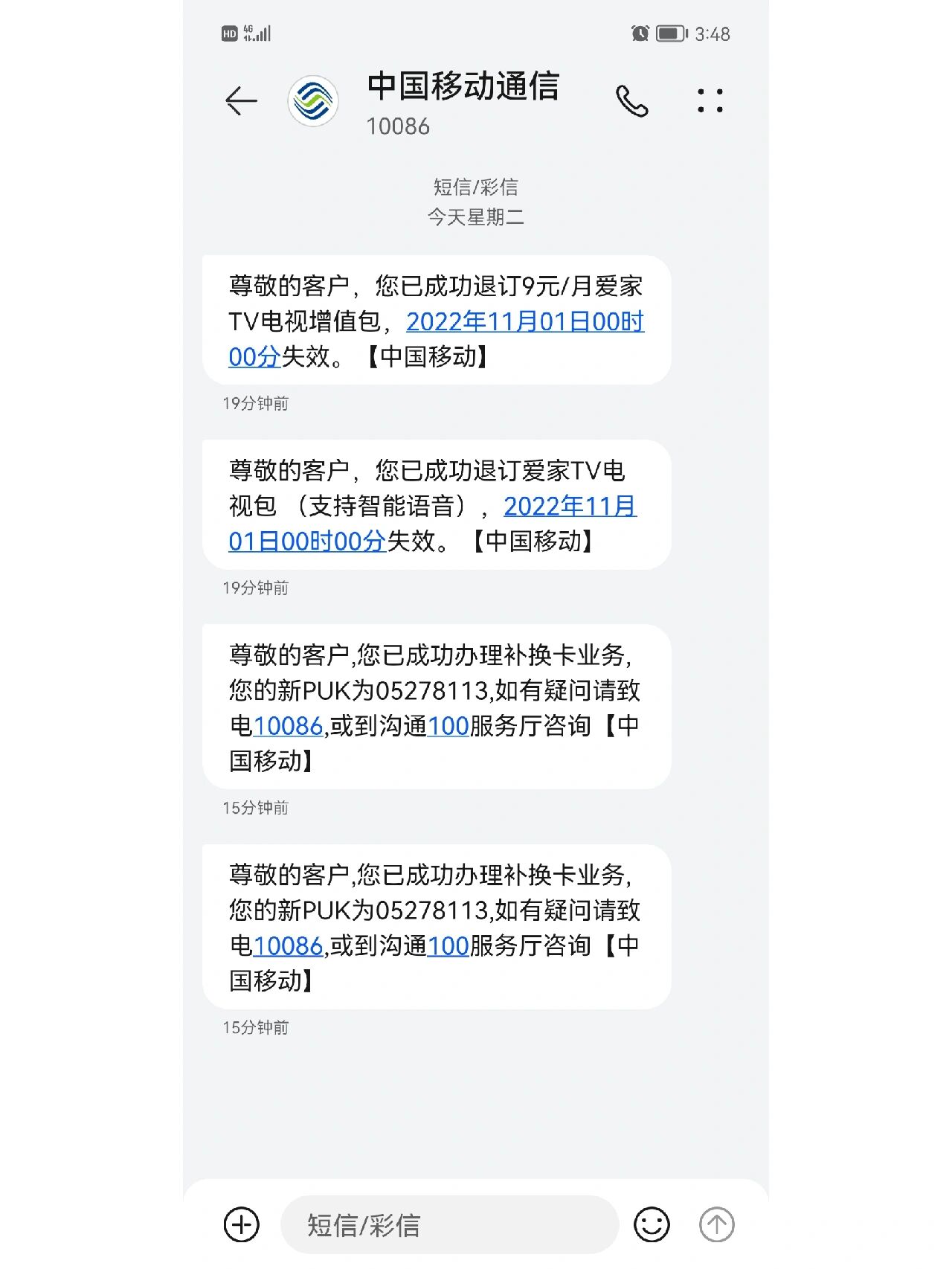Image resolution: width=952 pixels, height=1269 pixels.
Task: Open the emoji picker
Action: 652,1224
